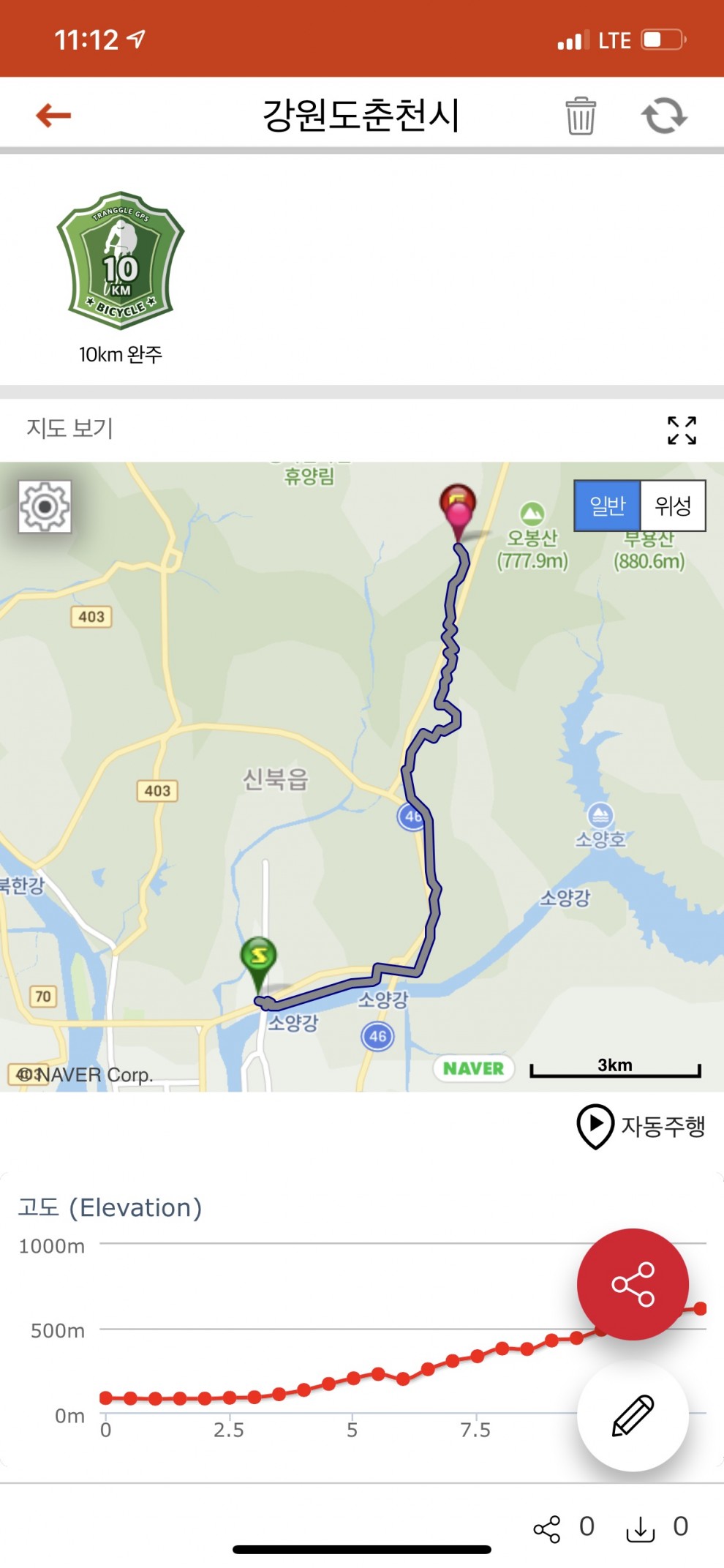Viewport: 724px width, 1568px height.
Task: Tap the pencil edit floating button
Action: coord(633,1416)
